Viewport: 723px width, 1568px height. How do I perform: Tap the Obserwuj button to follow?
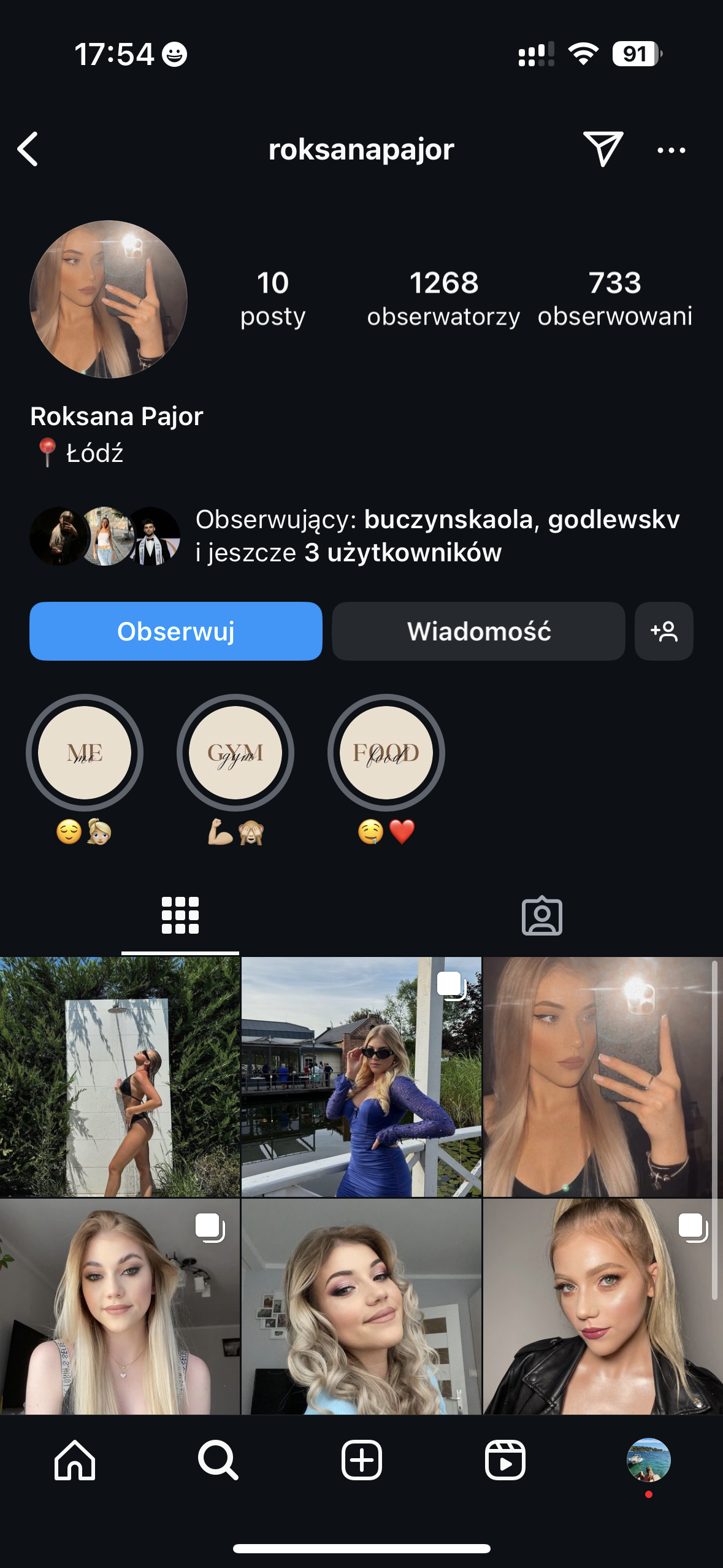click(x=175, y=631)
